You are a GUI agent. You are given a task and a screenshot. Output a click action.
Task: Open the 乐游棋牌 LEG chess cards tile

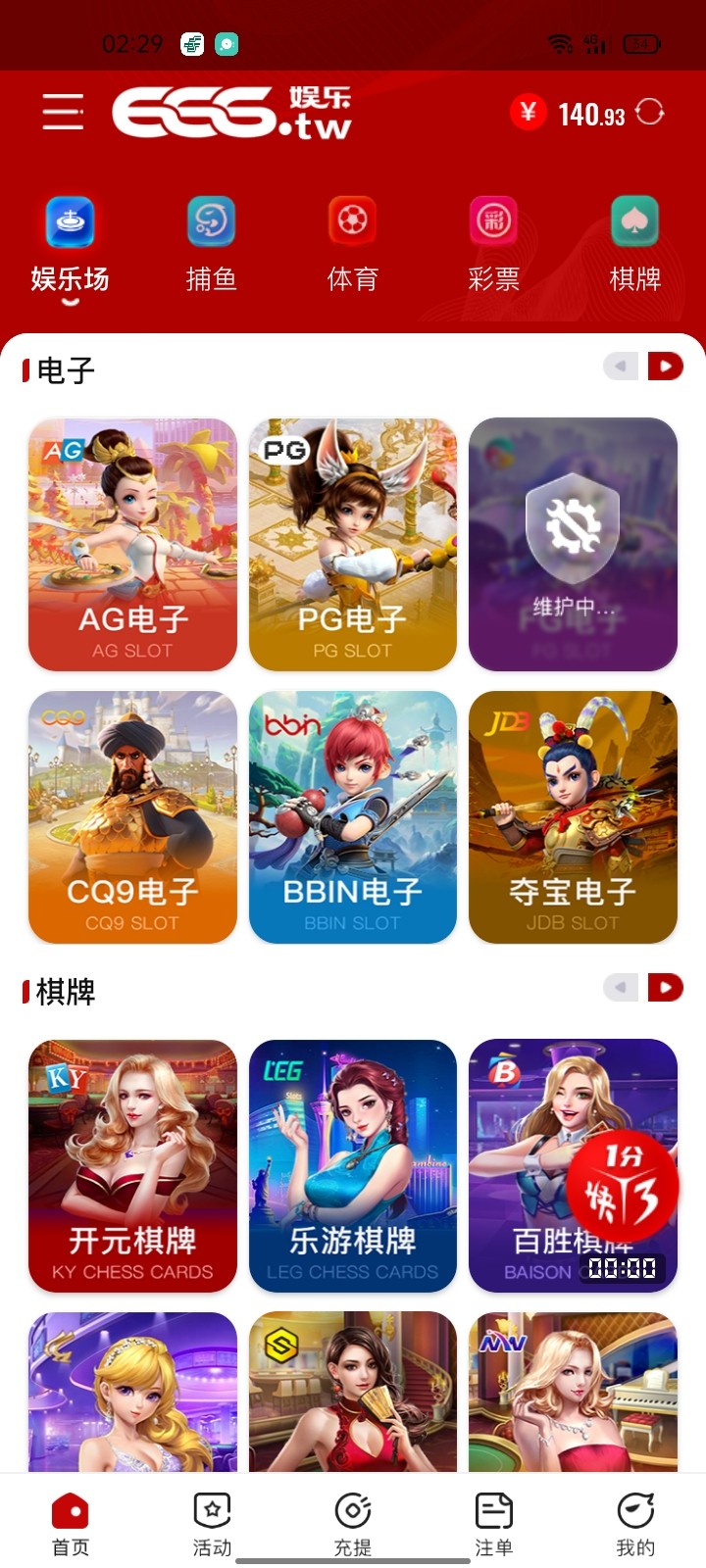pos(352,1165)
